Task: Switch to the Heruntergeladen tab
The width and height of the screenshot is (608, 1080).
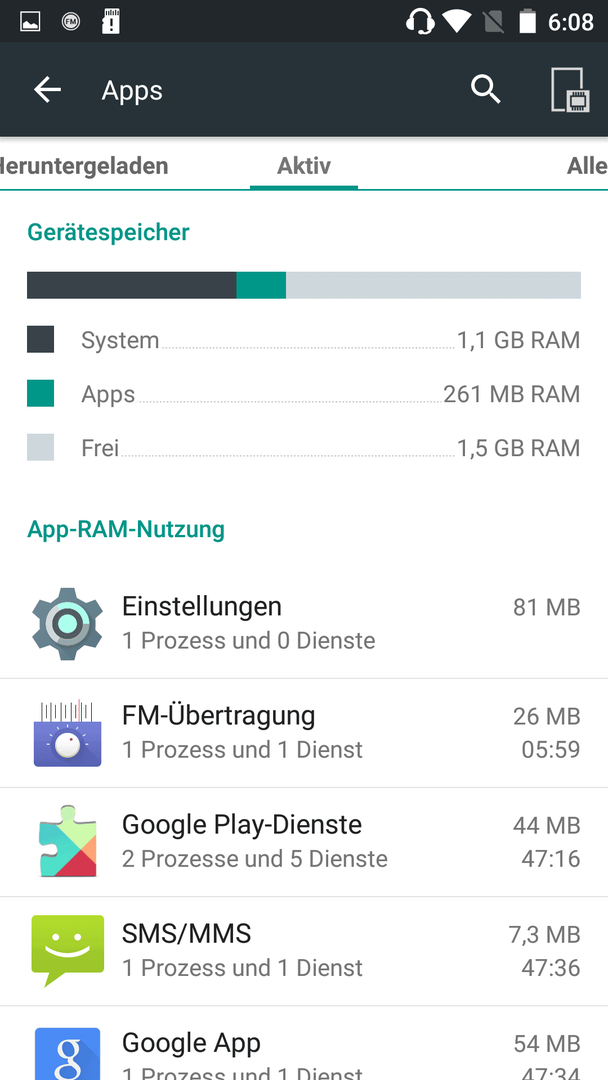Action: point(84,165)
